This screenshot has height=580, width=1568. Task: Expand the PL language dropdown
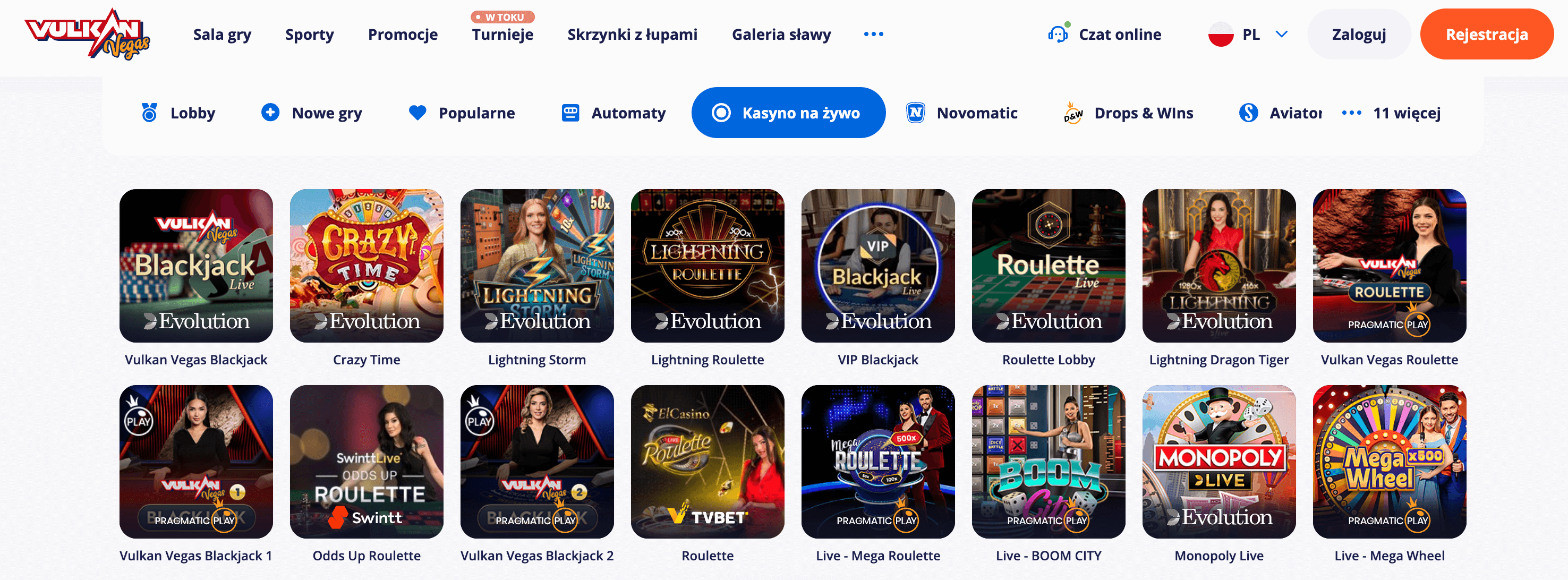(x=1248, y=34)
